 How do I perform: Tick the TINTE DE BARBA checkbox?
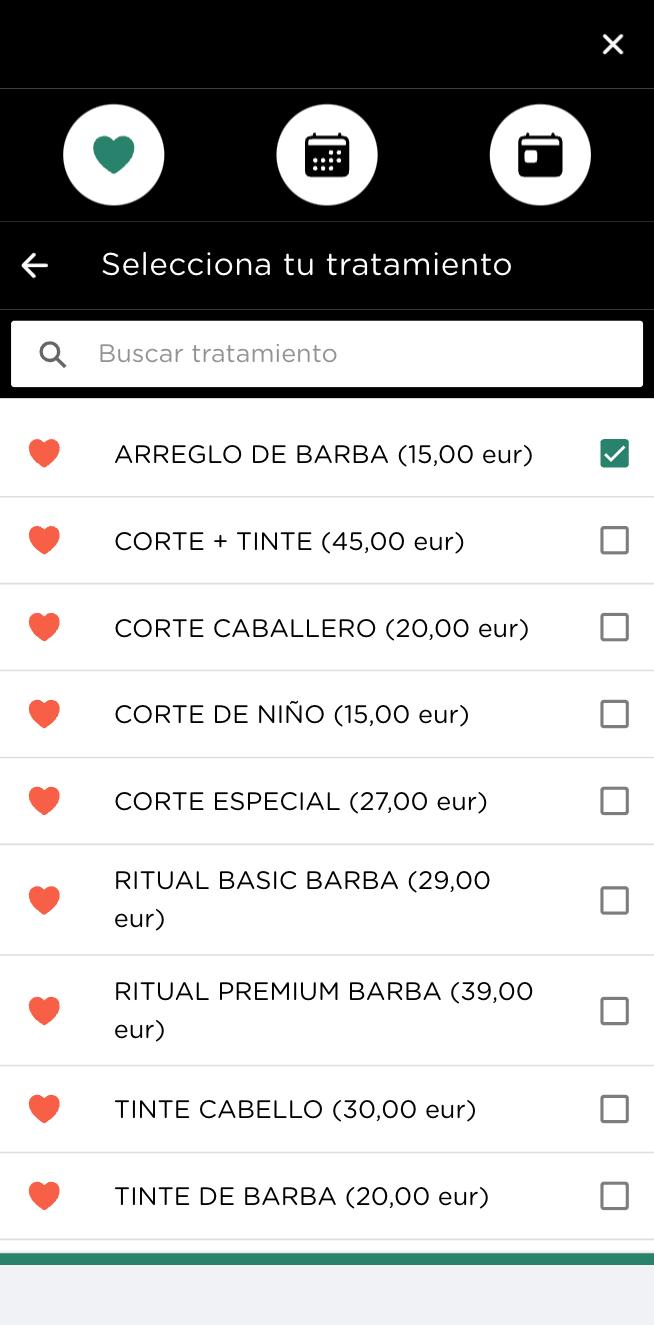pos(614,1196)
